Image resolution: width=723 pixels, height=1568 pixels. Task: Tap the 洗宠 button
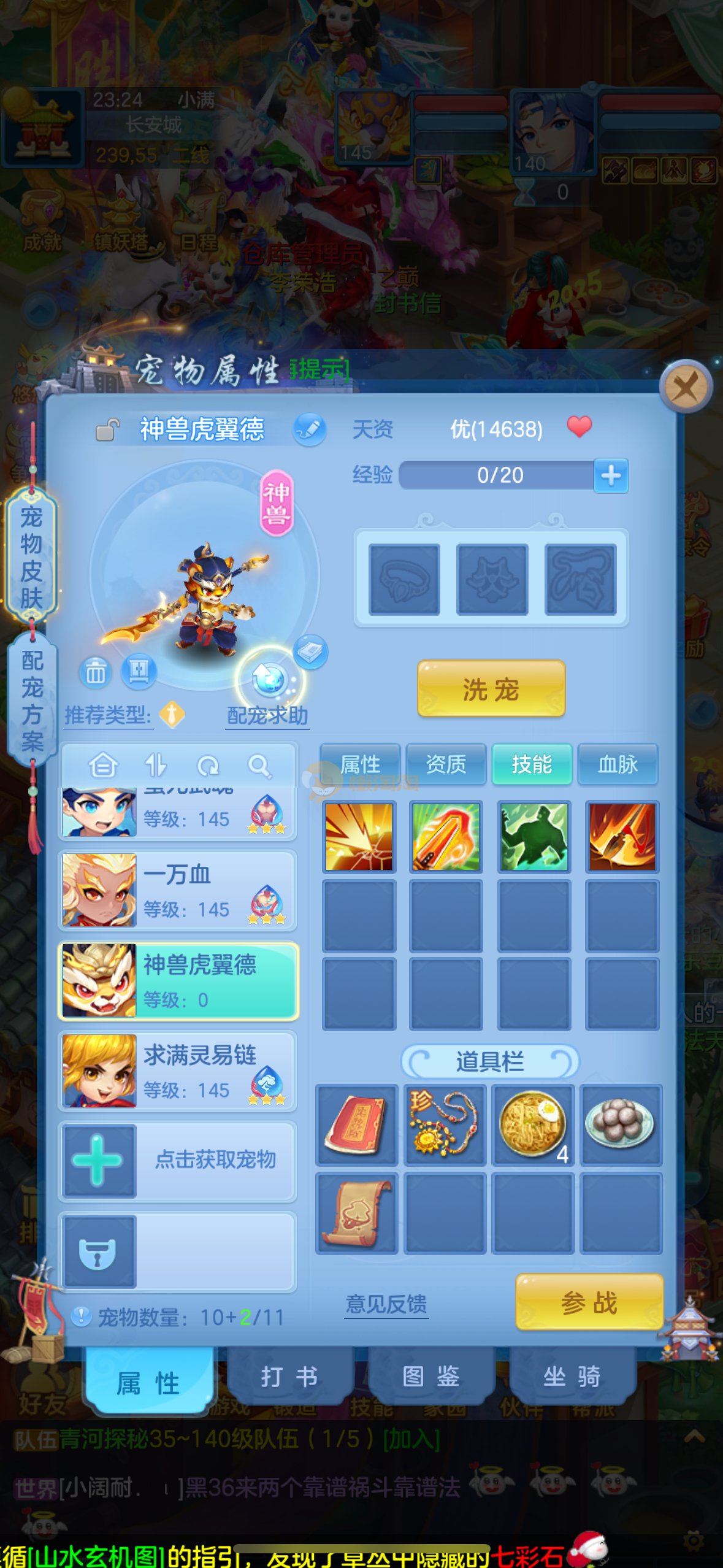click(491, 689)
